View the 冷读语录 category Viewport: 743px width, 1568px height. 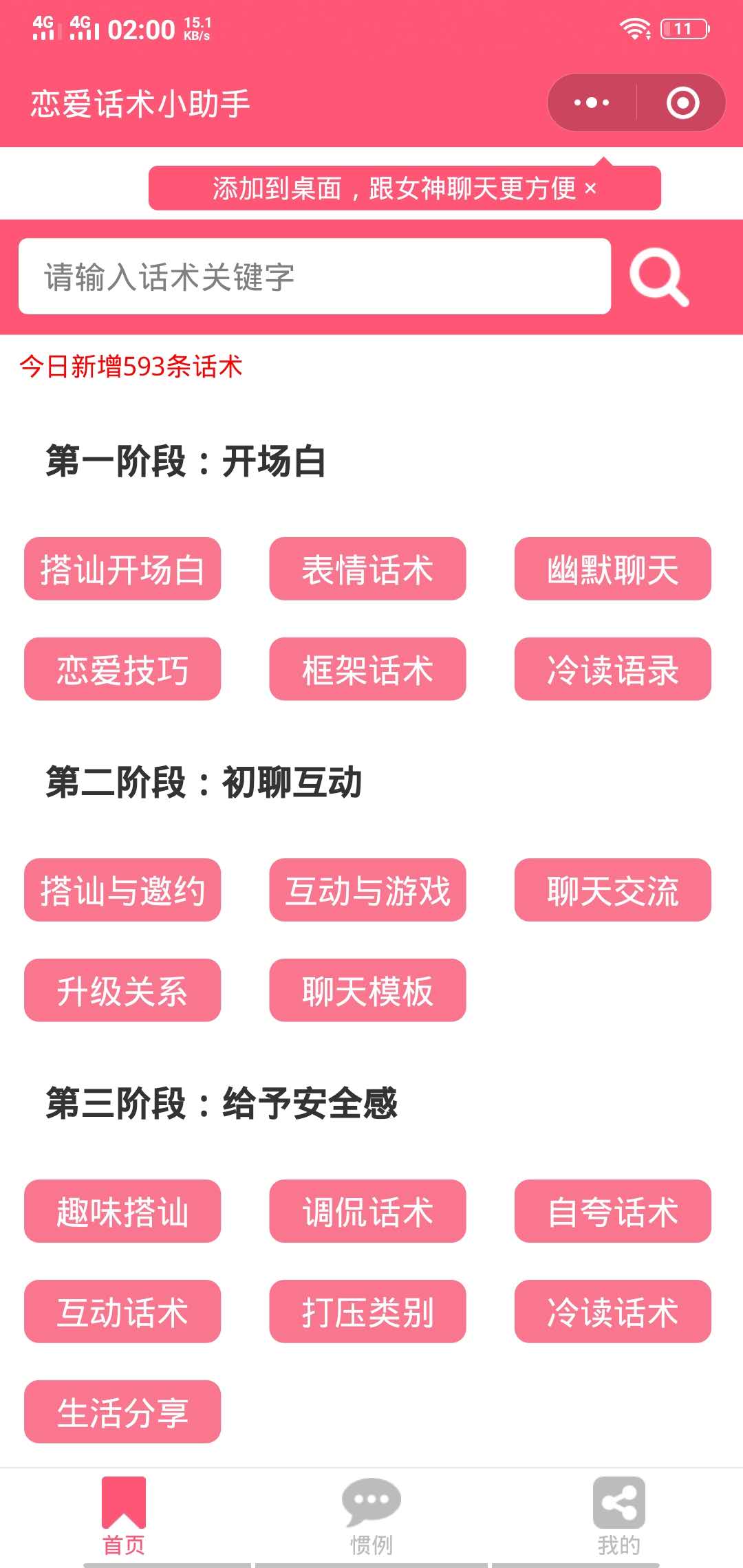[612, 670]
